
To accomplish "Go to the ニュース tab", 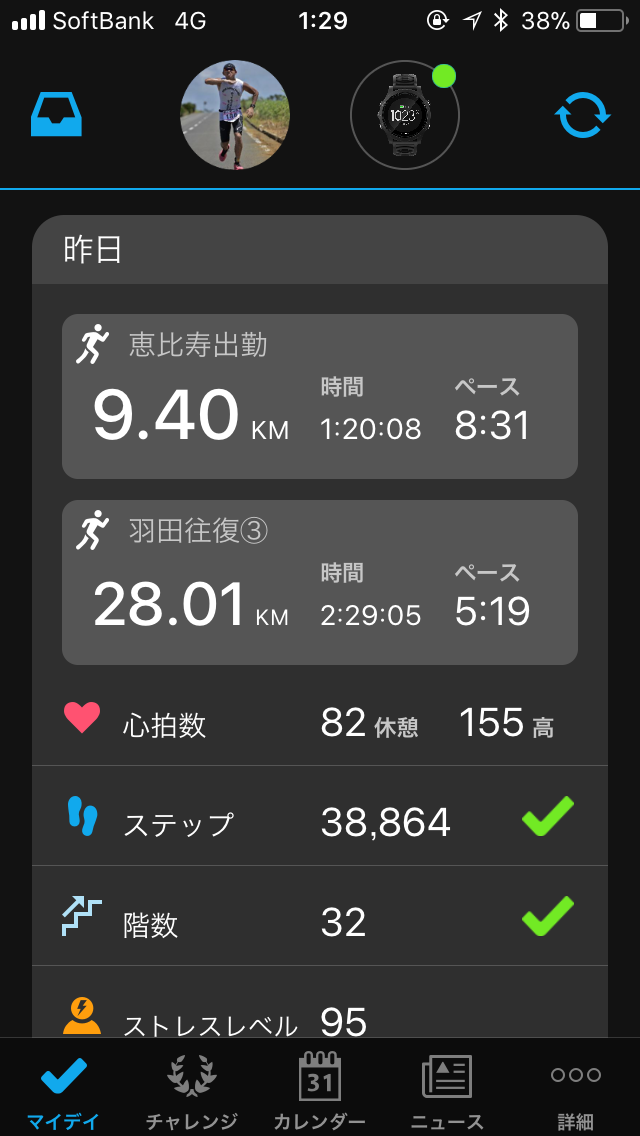I will (x=447, y=1090).
